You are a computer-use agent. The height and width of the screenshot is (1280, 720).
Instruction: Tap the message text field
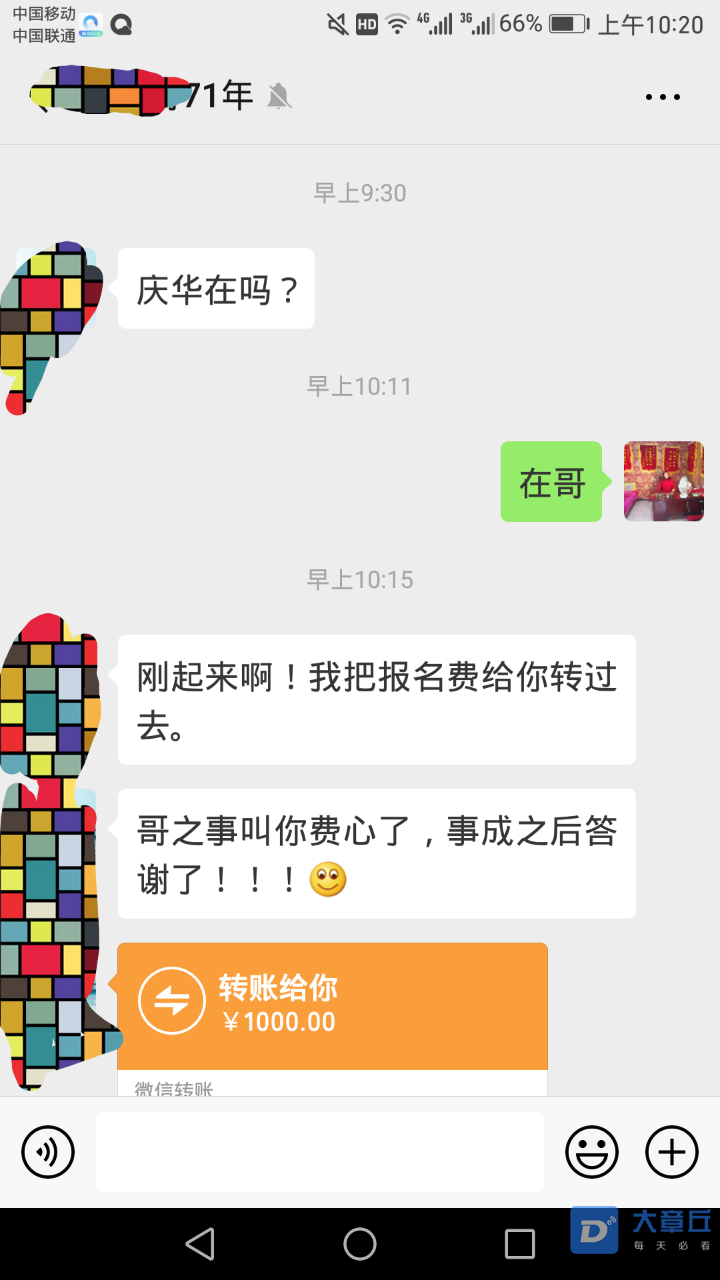coord(320,1152)
